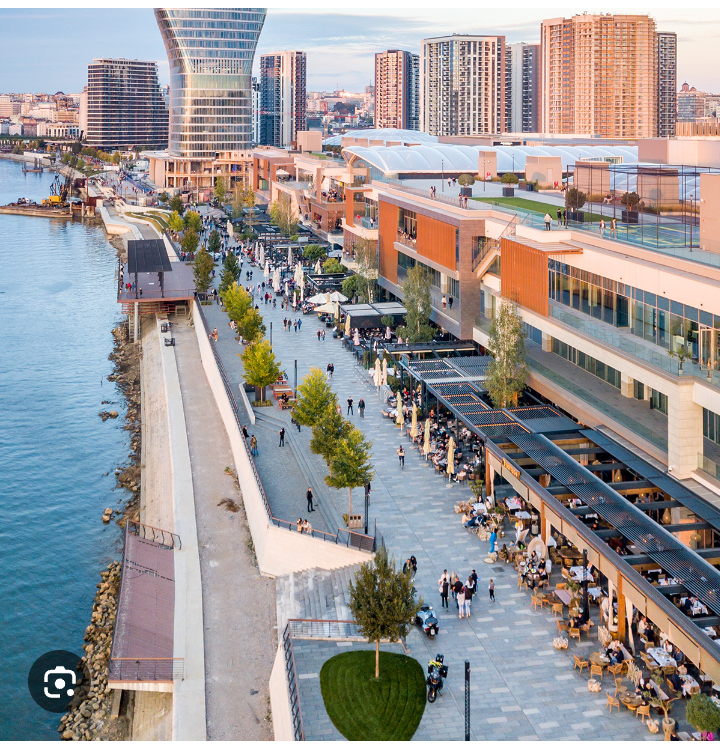Search this image with the Lens icon
This screenshot has width=720, height=750.
click(x=59, y=682)
